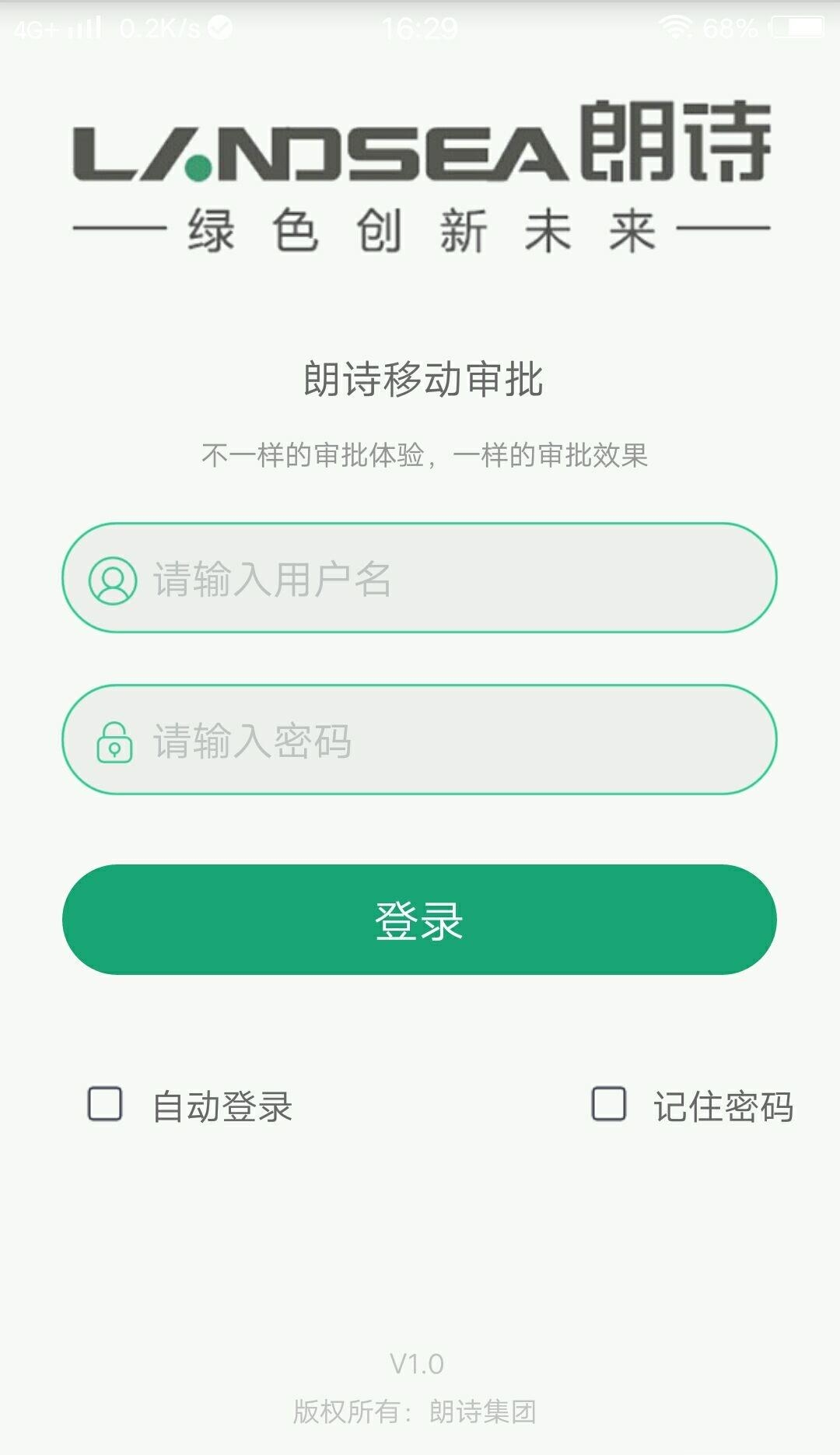840x1455 pixels.
Task: Tap the green 登录 button
Action: [419, 920]
